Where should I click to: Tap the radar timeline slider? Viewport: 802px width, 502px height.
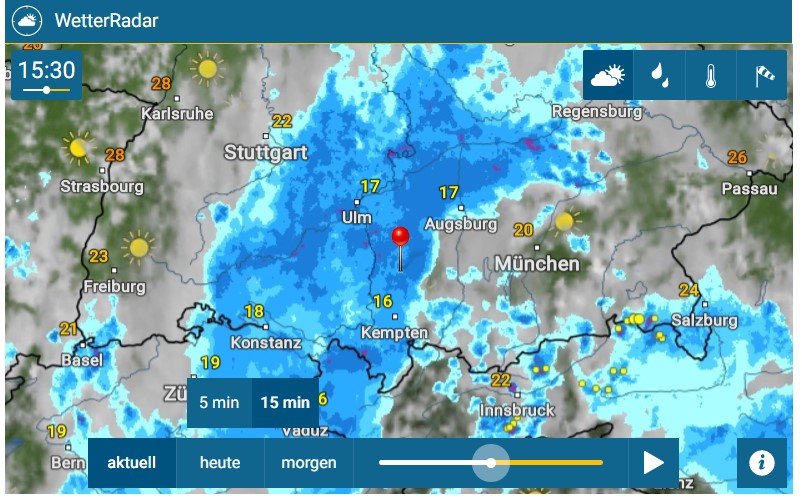[x=491, y=463]
